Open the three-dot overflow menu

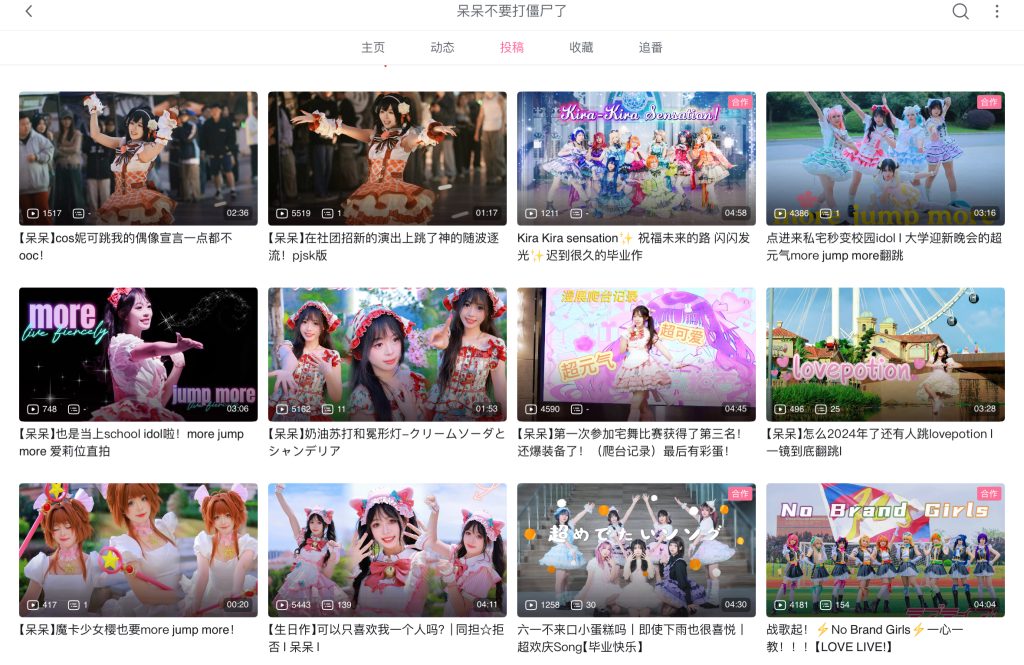tap(996, 12)
